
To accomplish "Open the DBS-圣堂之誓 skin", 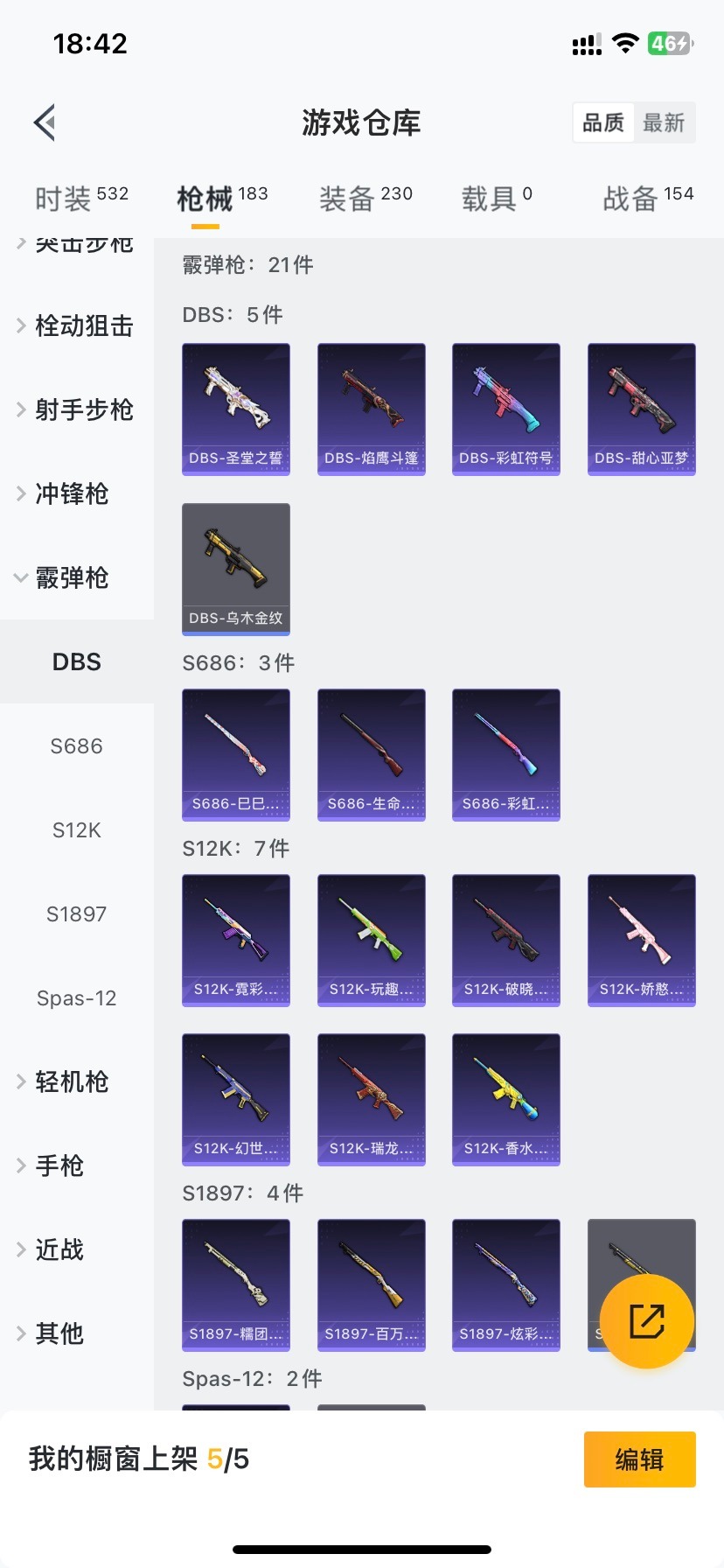I will coord(236,409).
